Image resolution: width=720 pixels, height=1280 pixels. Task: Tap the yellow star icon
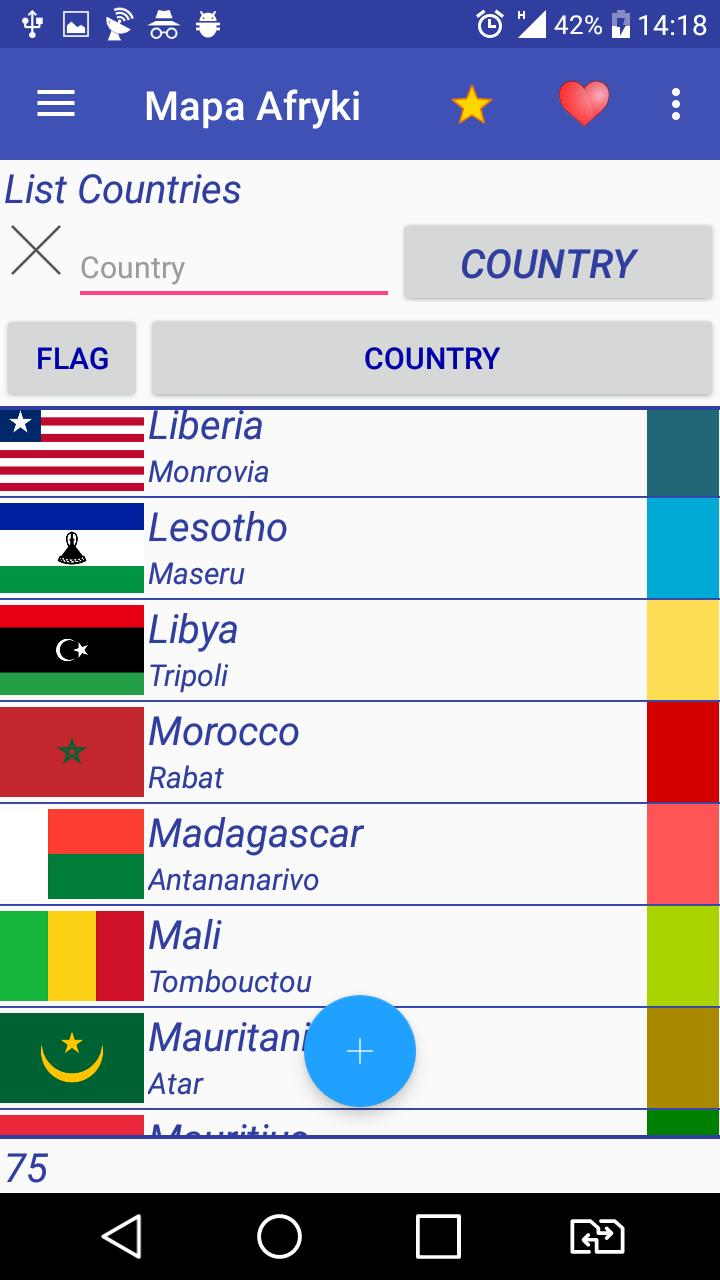point(471,105)
